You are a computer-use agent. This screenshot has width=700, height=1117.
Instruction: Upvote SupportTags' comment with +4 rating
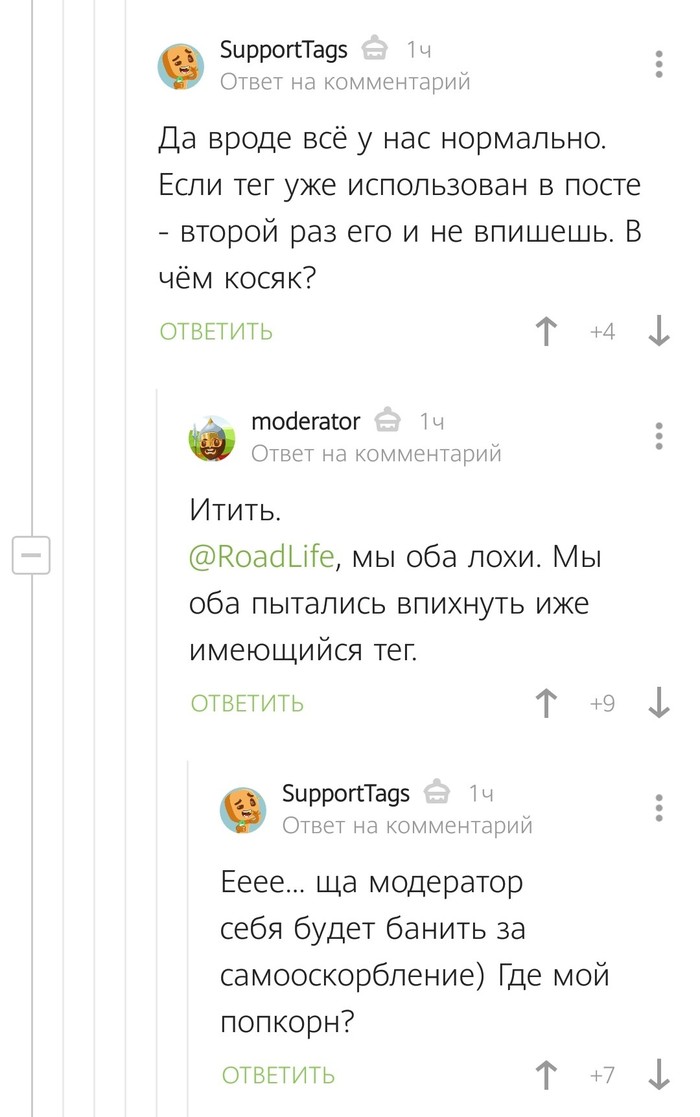(546, 332)
